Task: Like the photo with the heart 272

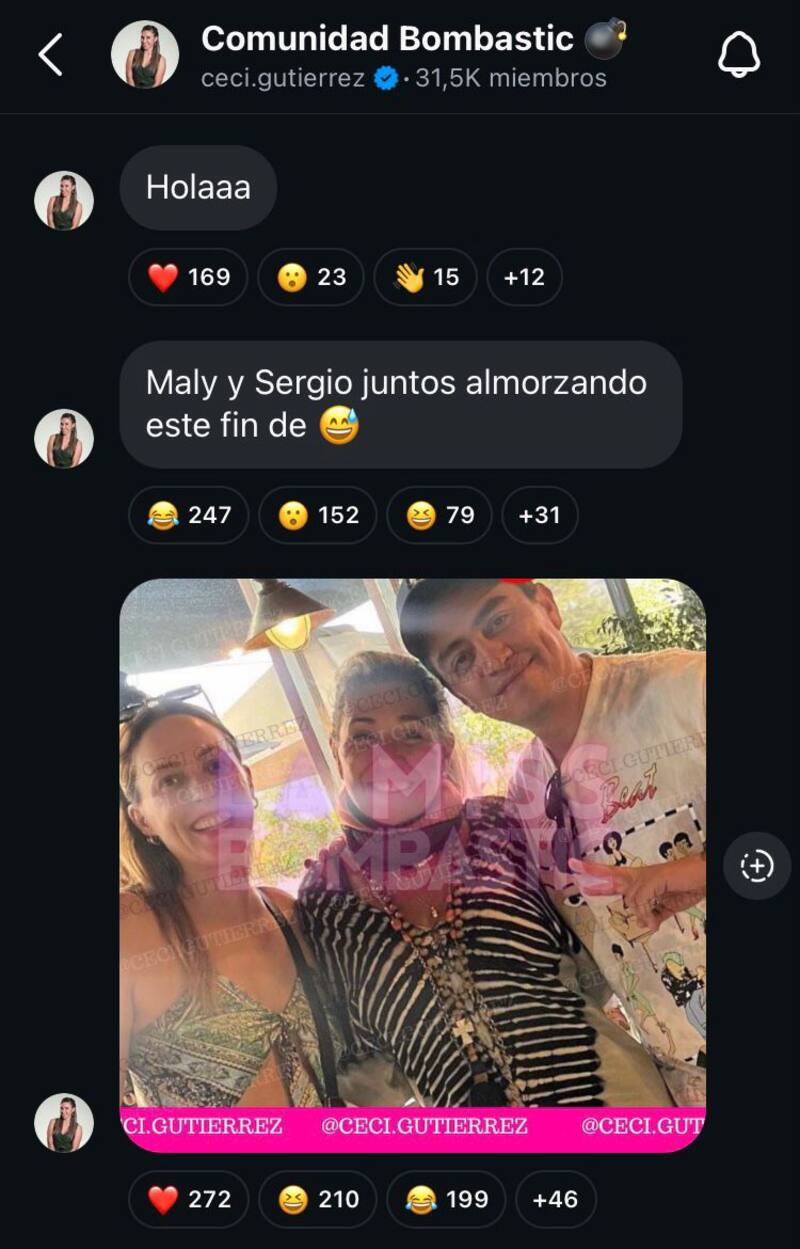Action: pyautogui.click(x=188, y=1199)
